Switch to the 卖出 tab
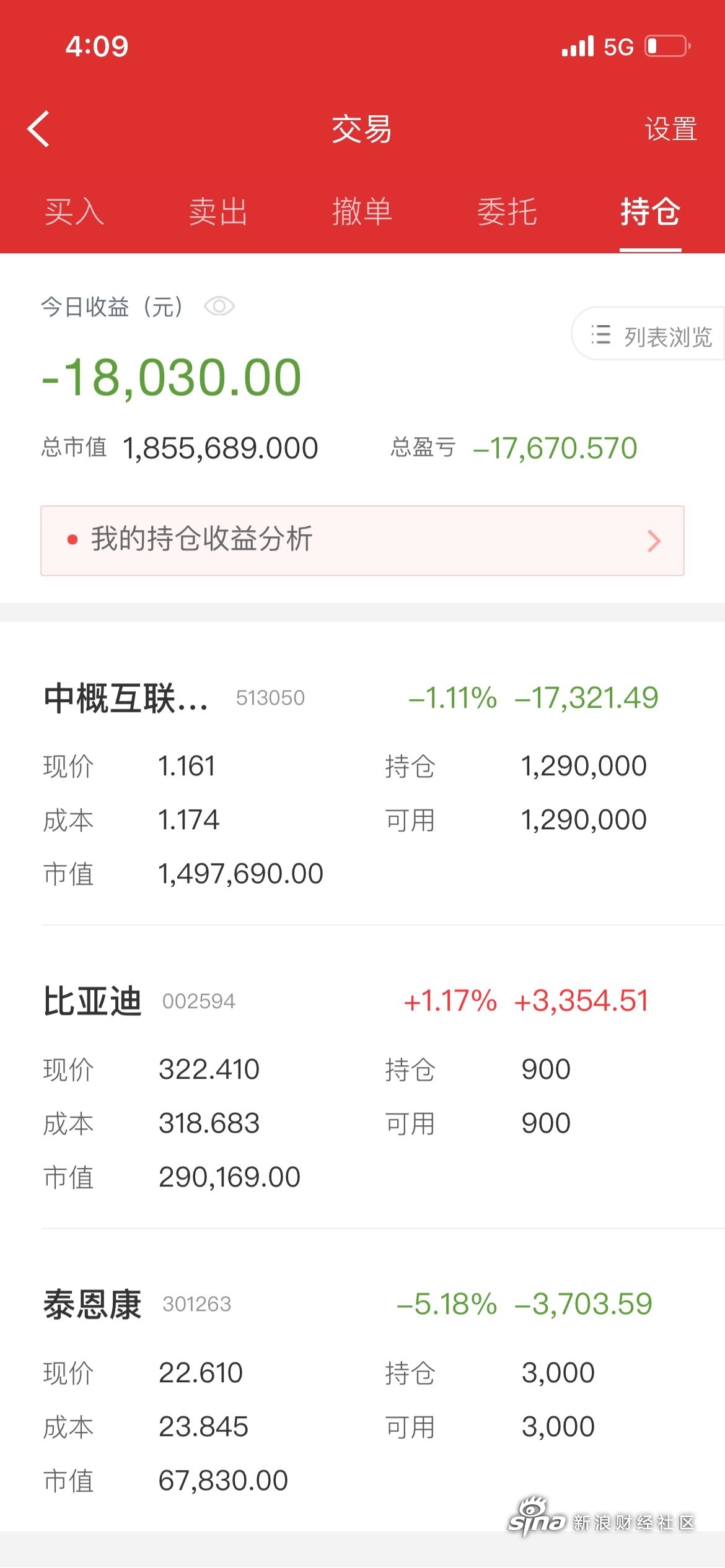This screenshot has height=1568, width=725. (x=218, y=212)
